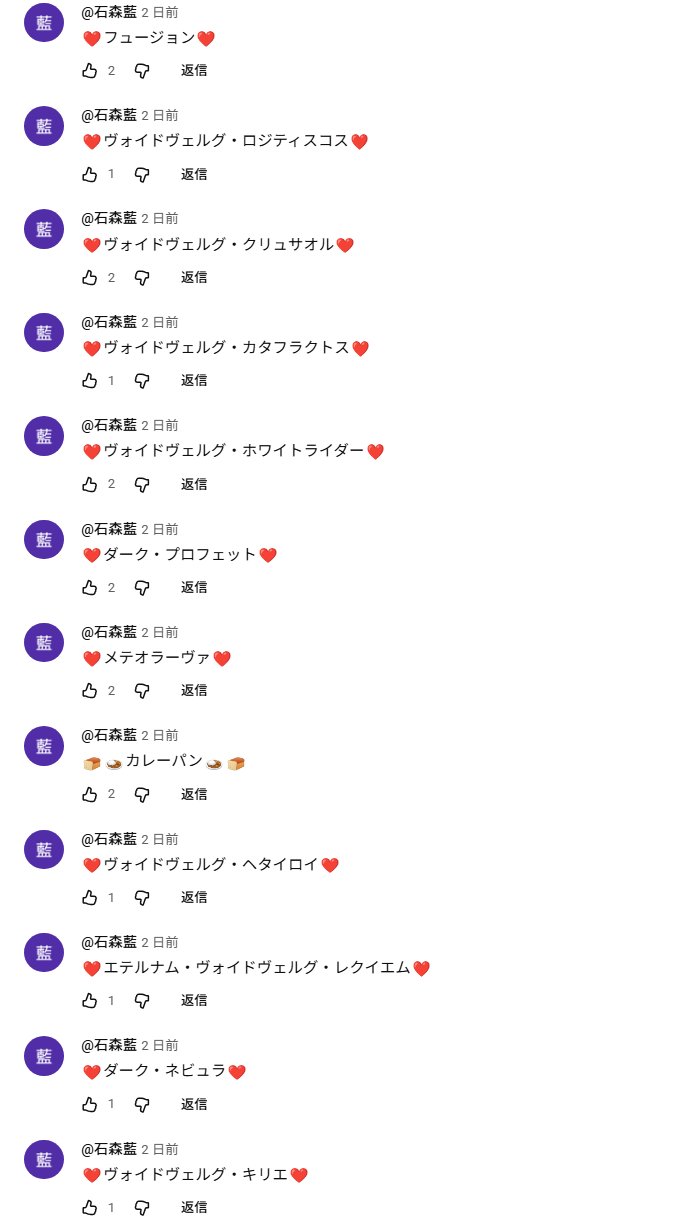This screenshot has width=679, height=1225.
Task: Like the ヴォイドヴェルグ・カタフラクトス comment
Action: [90, 380]
